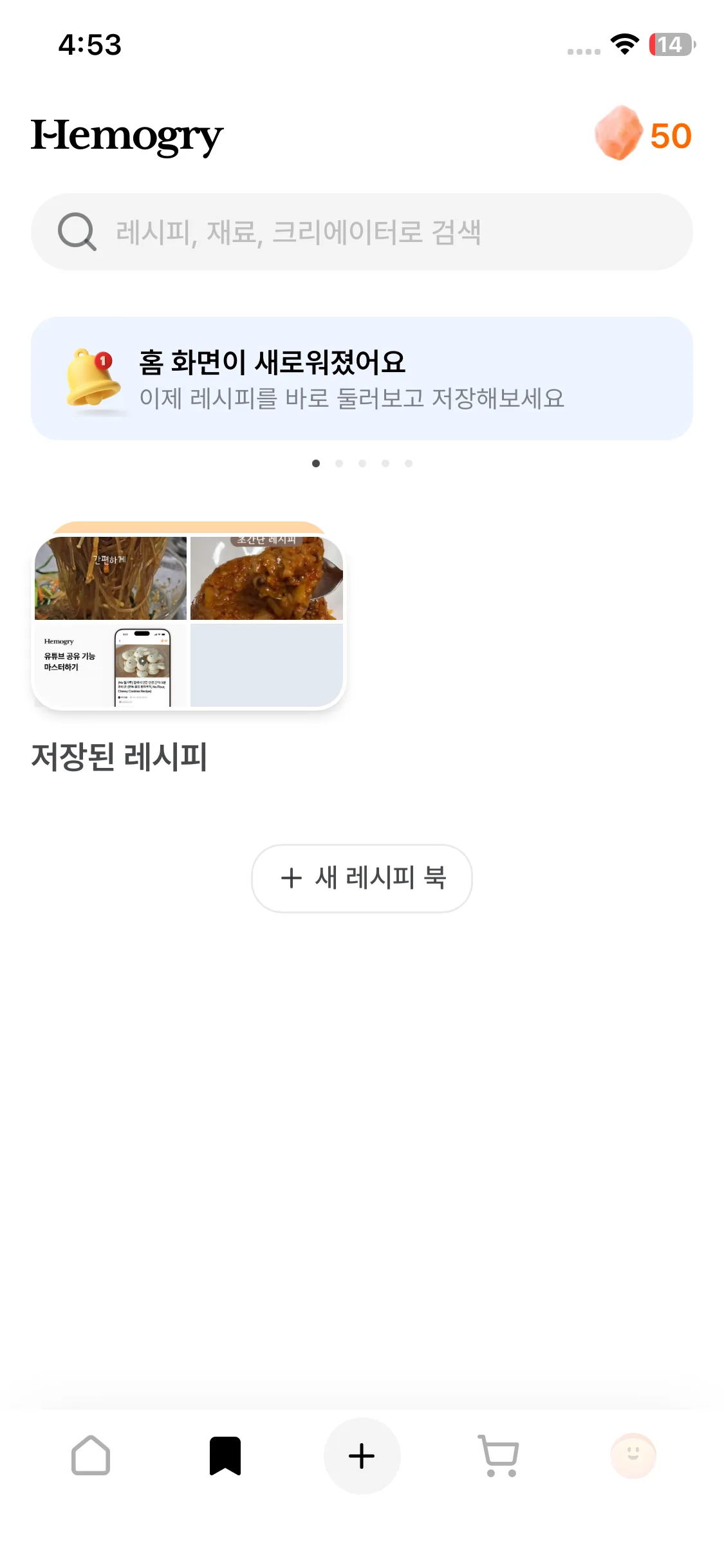Switch to the second banner page dot

click(x=339, y=462)
